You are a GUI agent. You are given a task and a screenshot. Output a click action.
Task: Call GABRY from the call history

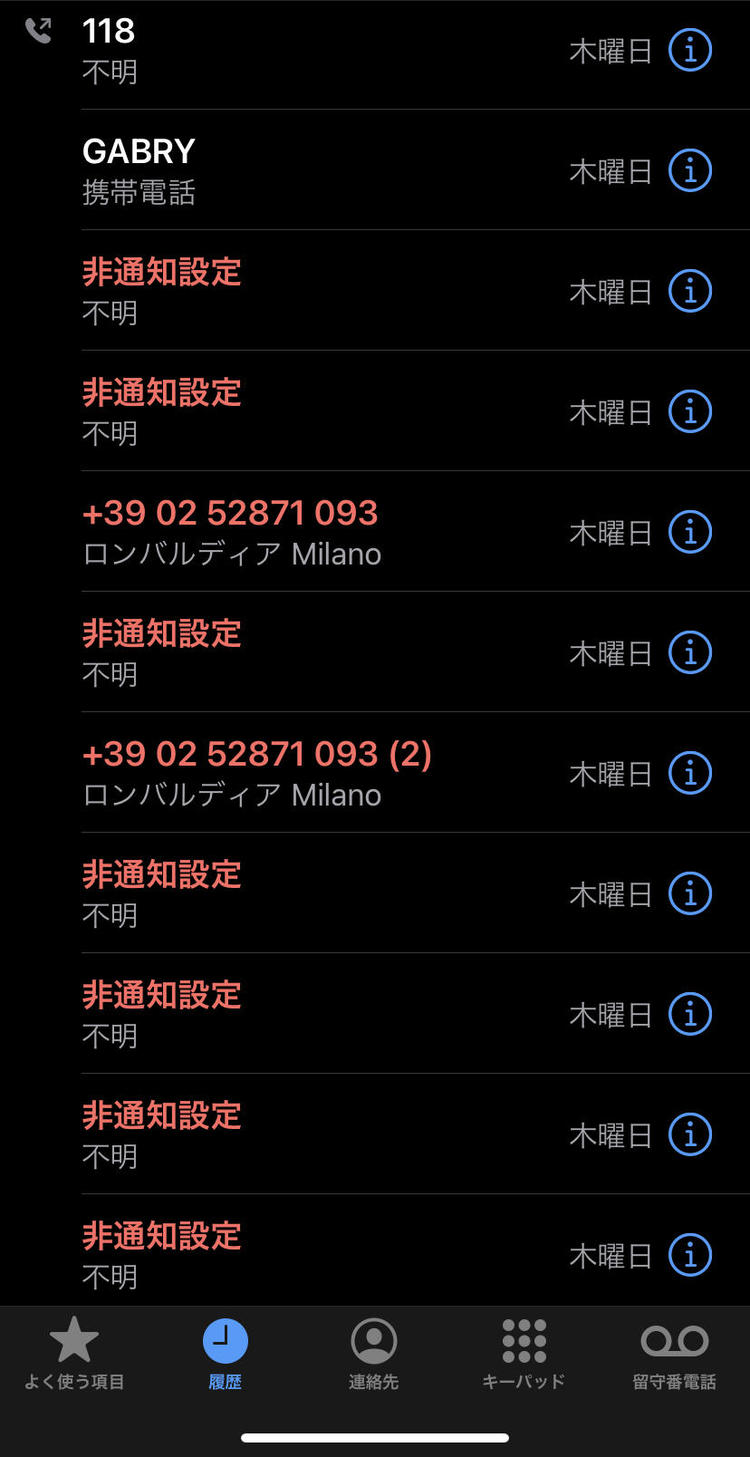pyautogui.click(x=300, y=169)
